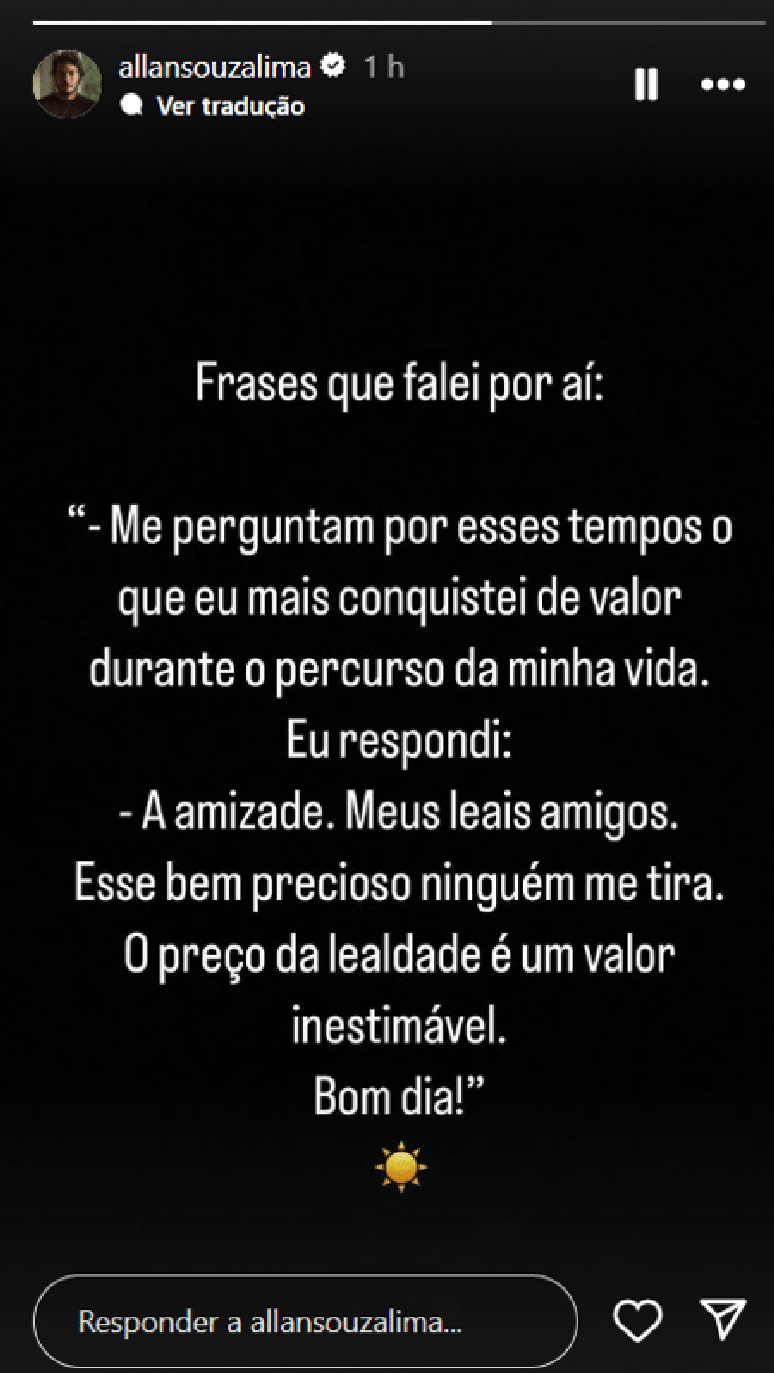Viewport: 774px width, 1373px height.
Task: Tap Ver tradução to translate story
Action: (x=229, y=106)
